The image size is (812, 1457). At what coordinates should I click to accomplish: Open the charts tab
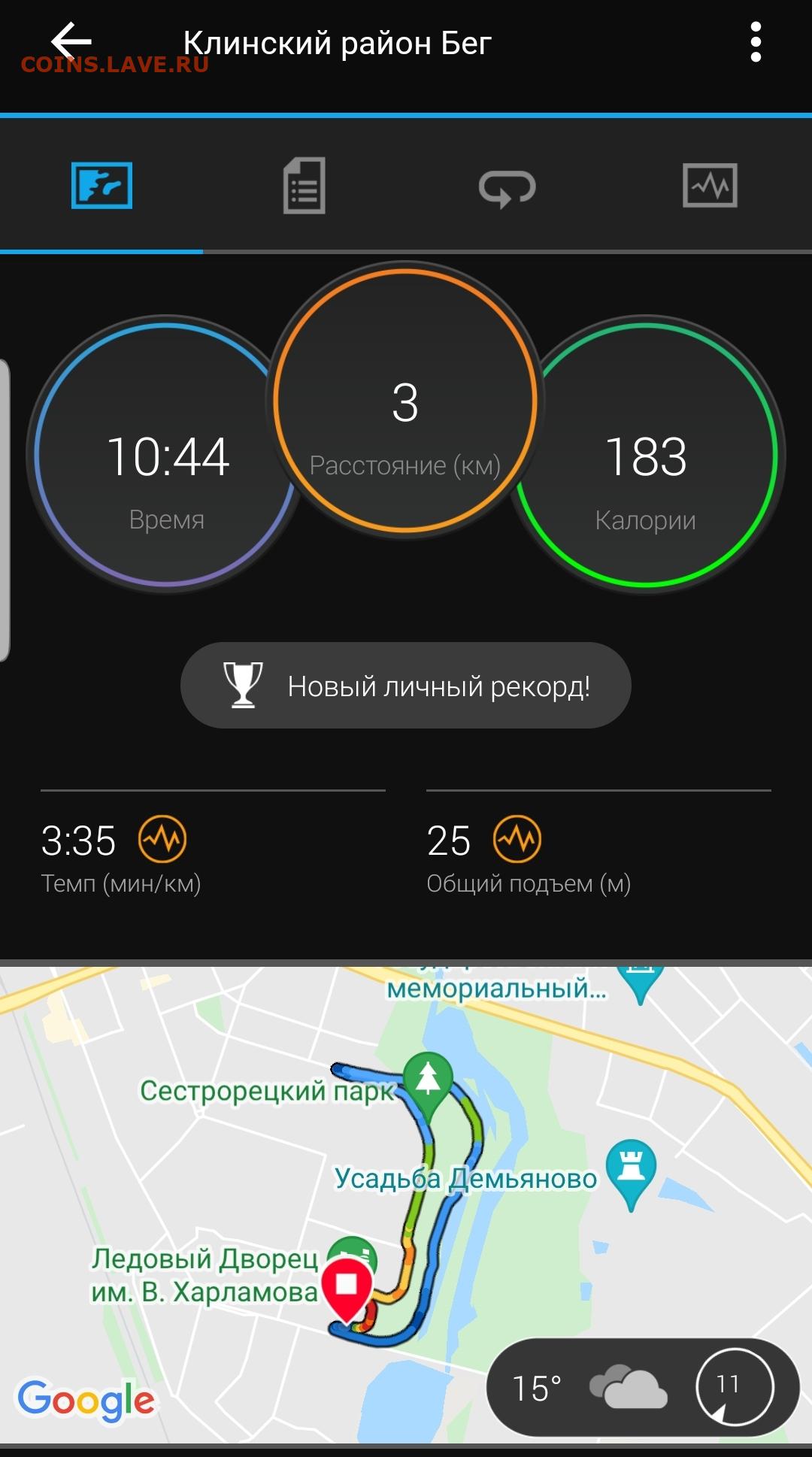[710, 185]
